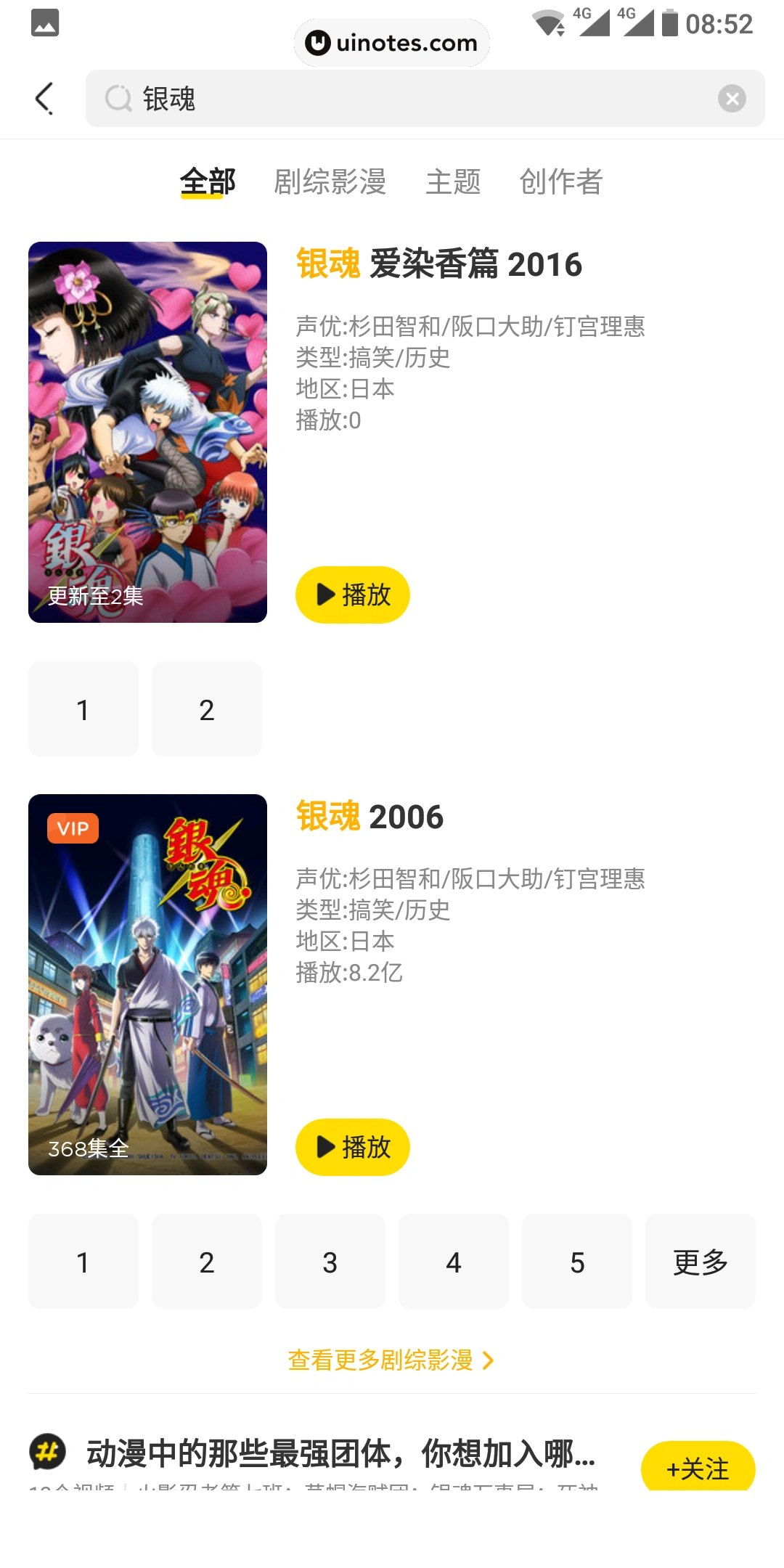Select episode 3 of 银魂 2006
This screenshot has width=784, height=1568.
click(330, 1262)
